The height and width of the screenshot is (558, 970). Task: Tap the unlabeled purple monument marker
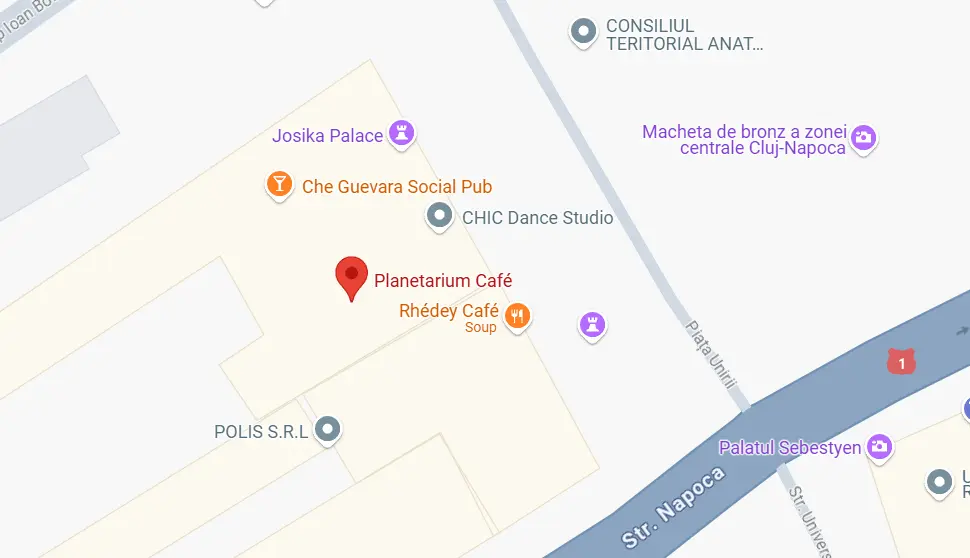click(x=593, y=323)
